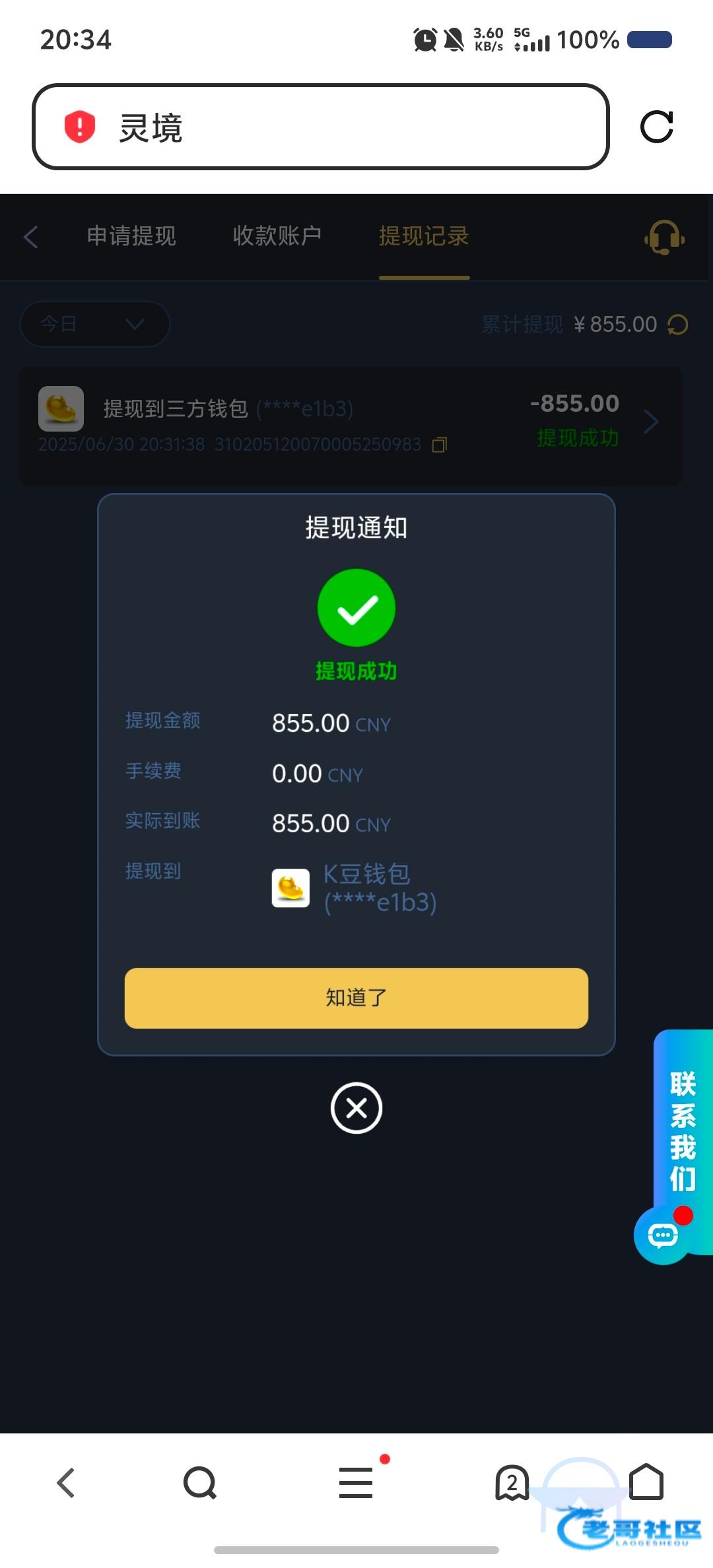Image resolution: width=713 pixels, height=1568 pixels.
Task: Go back using the header arrow
Action: coord(31,237)
